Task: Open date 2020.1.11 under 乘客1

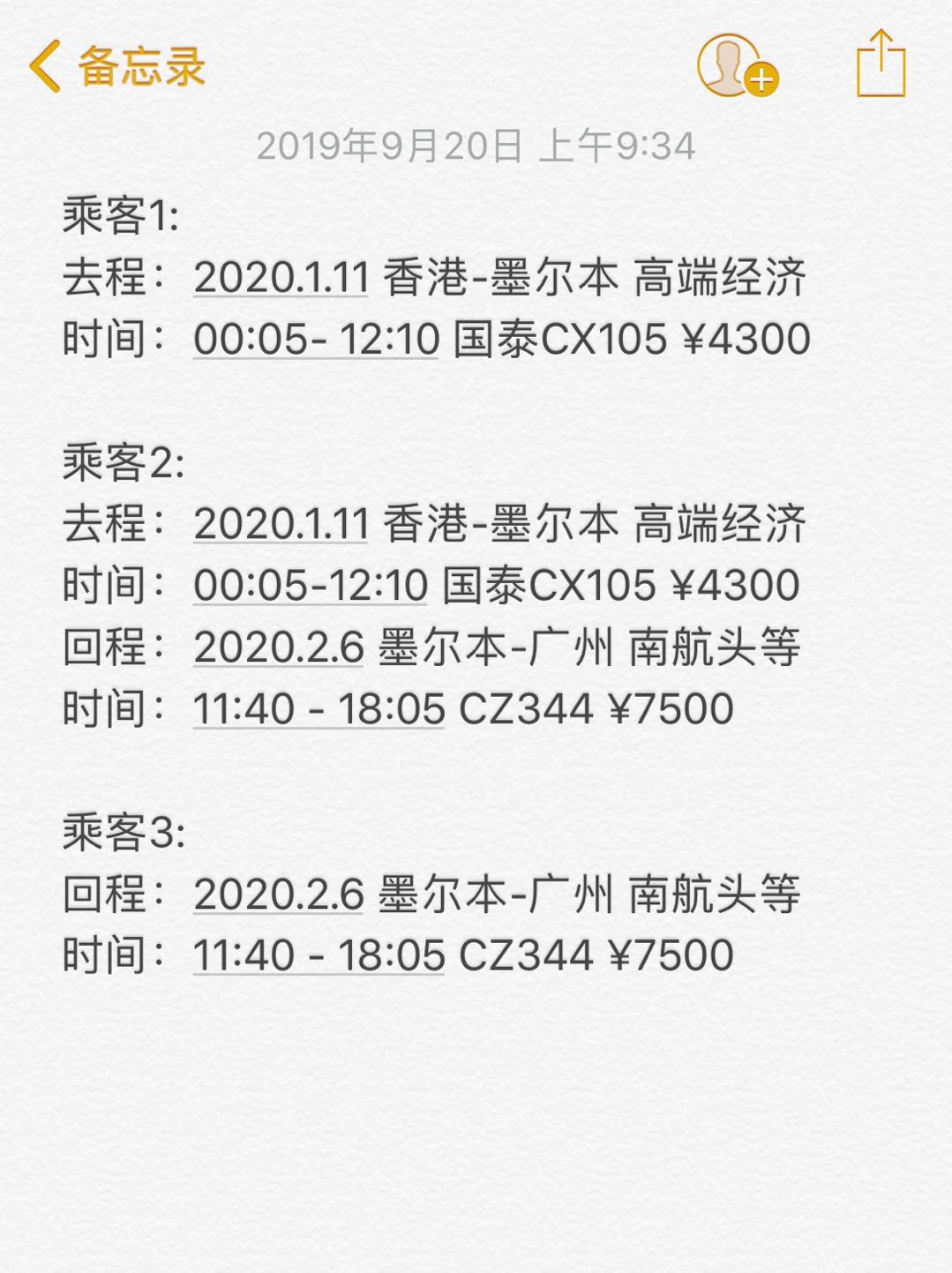Action: (281, 278)
